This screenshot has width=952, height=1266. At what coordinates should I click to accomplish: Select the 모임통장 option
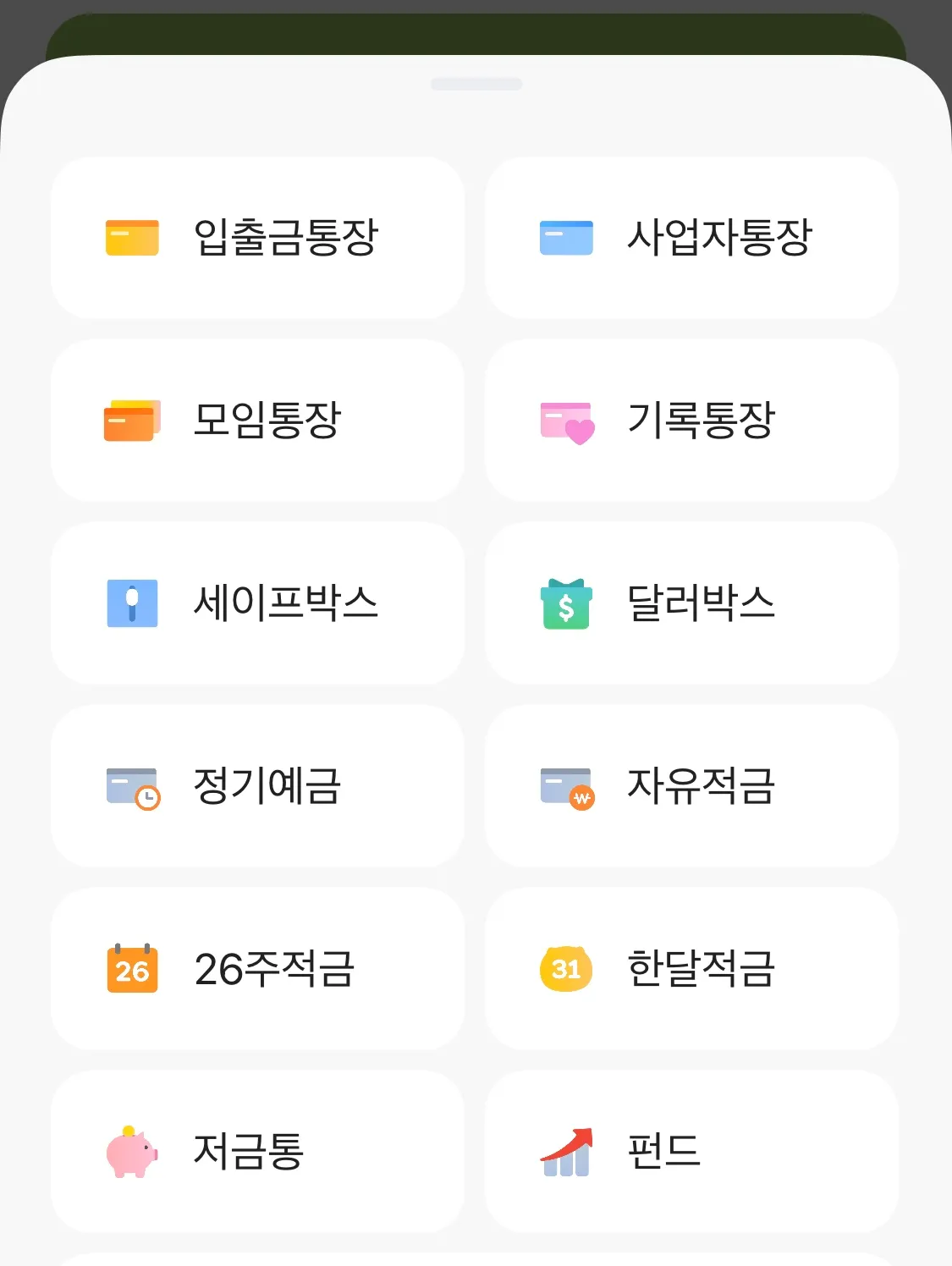coord(257,421)
